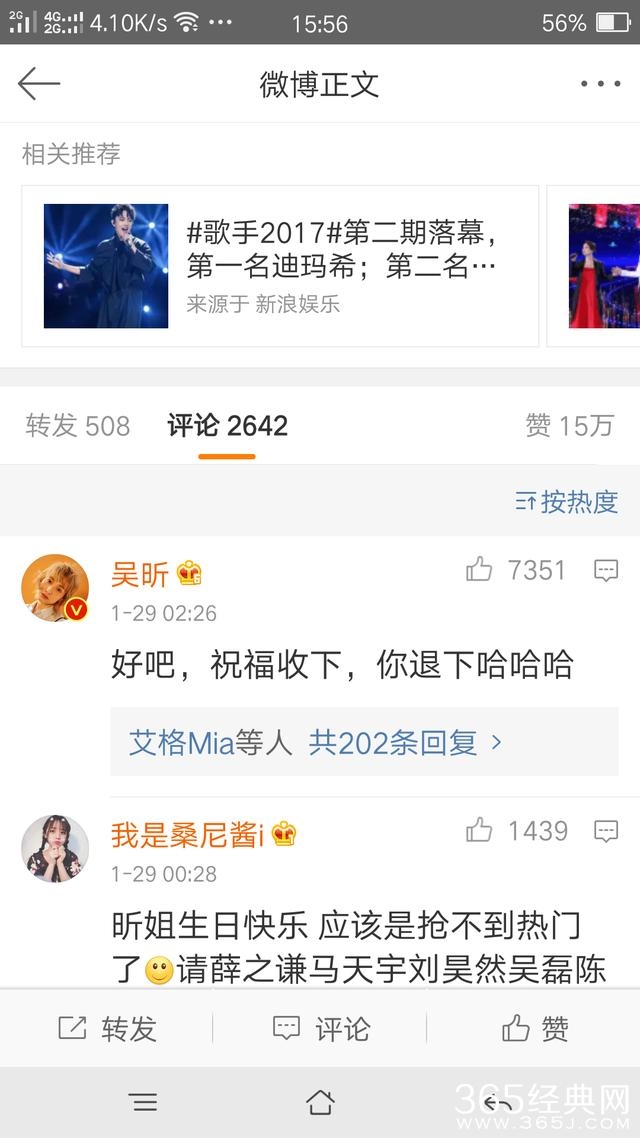Viewport: 640px width, 1138px height.
Task: Like 我是桑尼酱i's comment
Action: pos(480,831)
